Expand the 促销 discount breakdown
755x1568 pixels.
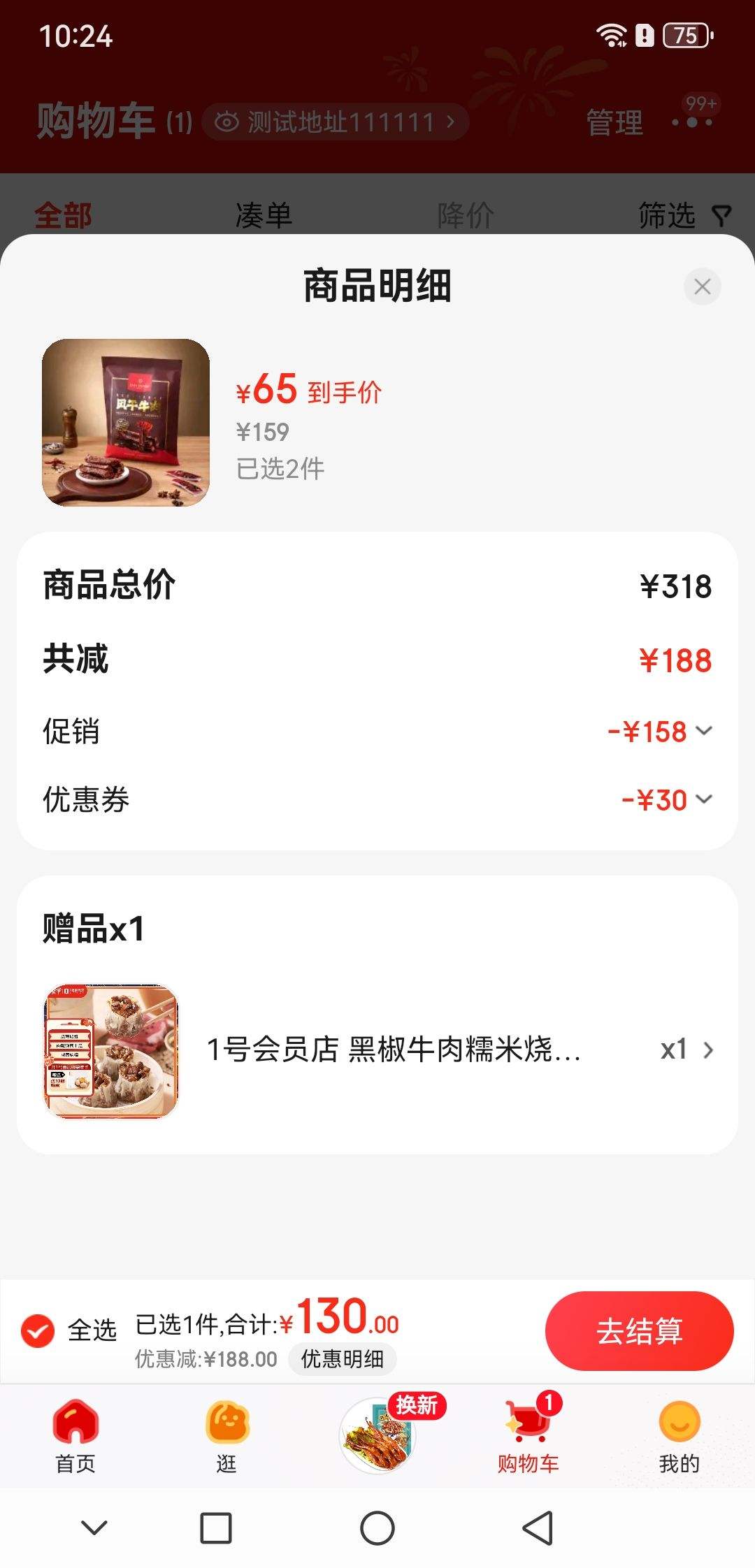659,732
